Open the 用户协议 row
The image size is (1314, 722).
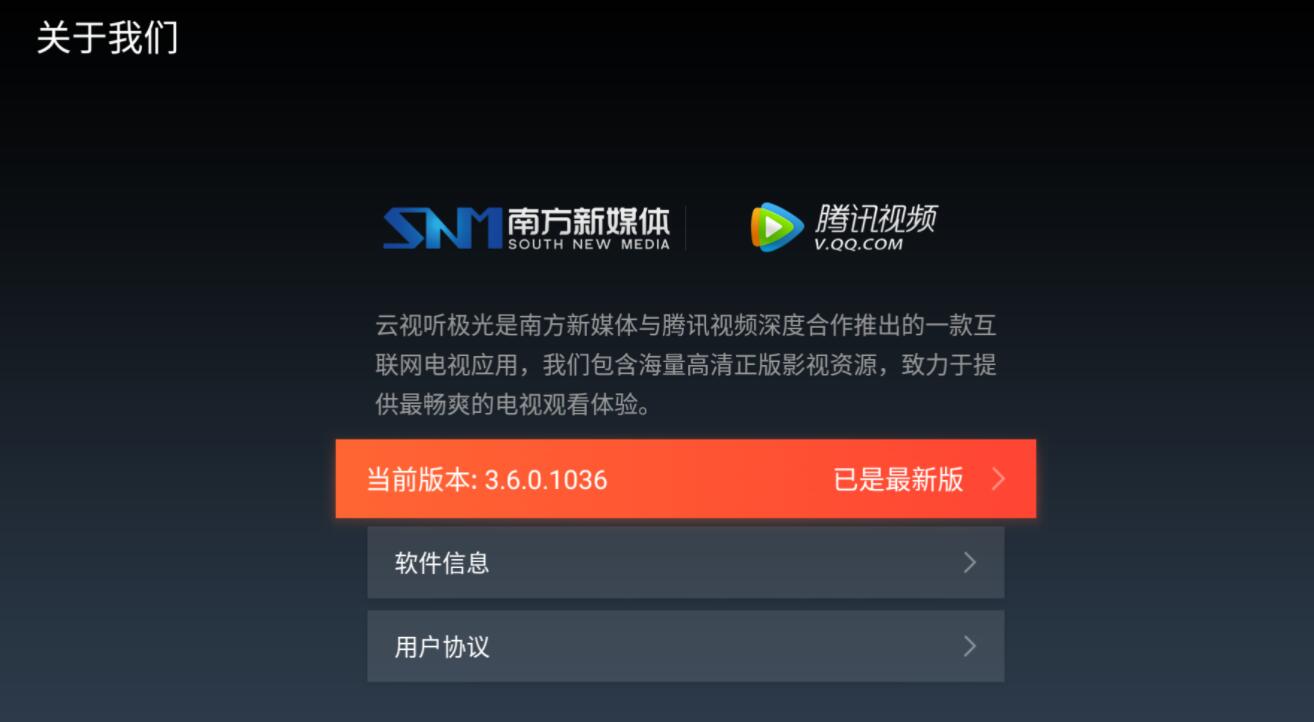685,646
